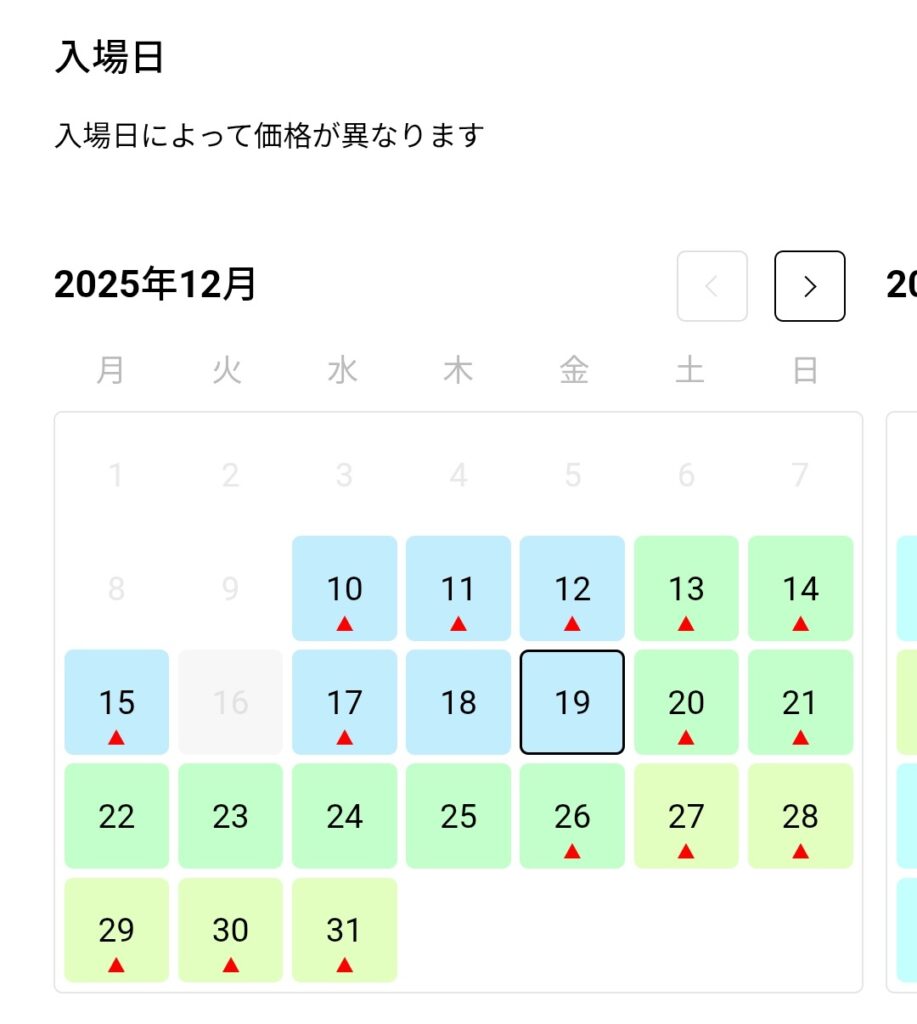Screen dimensions: 917x1024
Task: Select December 25 on calendar
Action: click(458, 816)
